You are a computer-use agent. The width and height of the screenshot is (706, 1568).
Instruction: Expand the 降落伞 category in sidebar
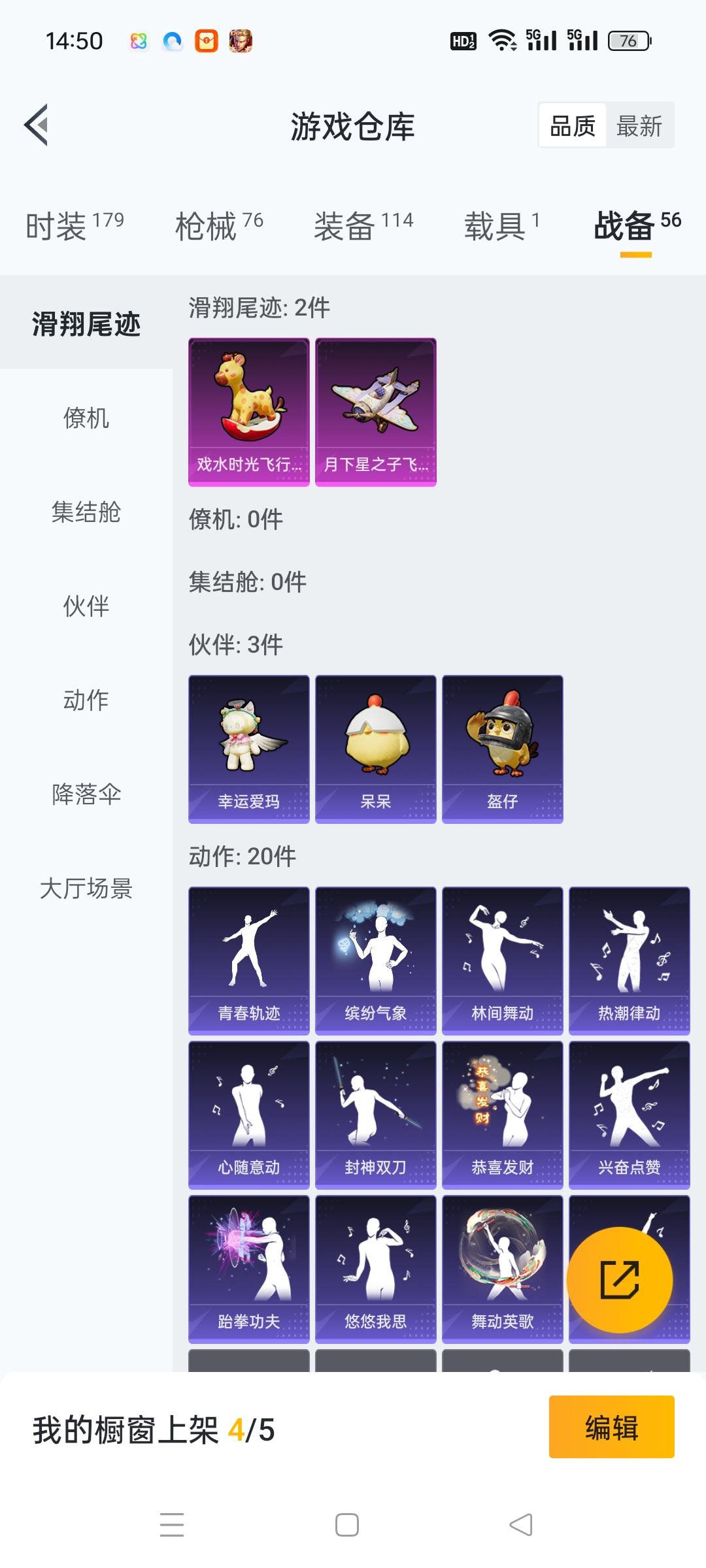85,794
